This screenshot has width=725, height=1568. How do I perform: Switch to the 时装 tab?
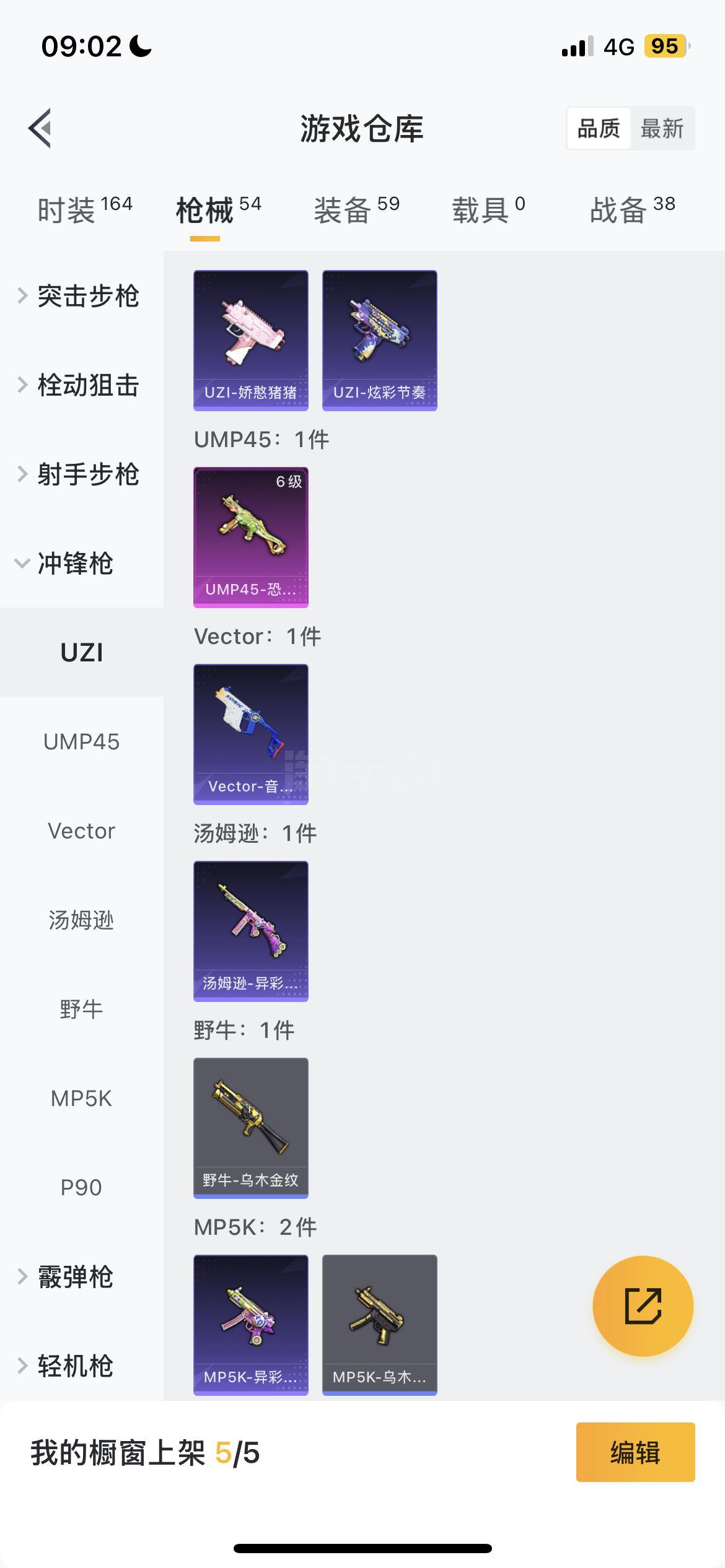85,209
